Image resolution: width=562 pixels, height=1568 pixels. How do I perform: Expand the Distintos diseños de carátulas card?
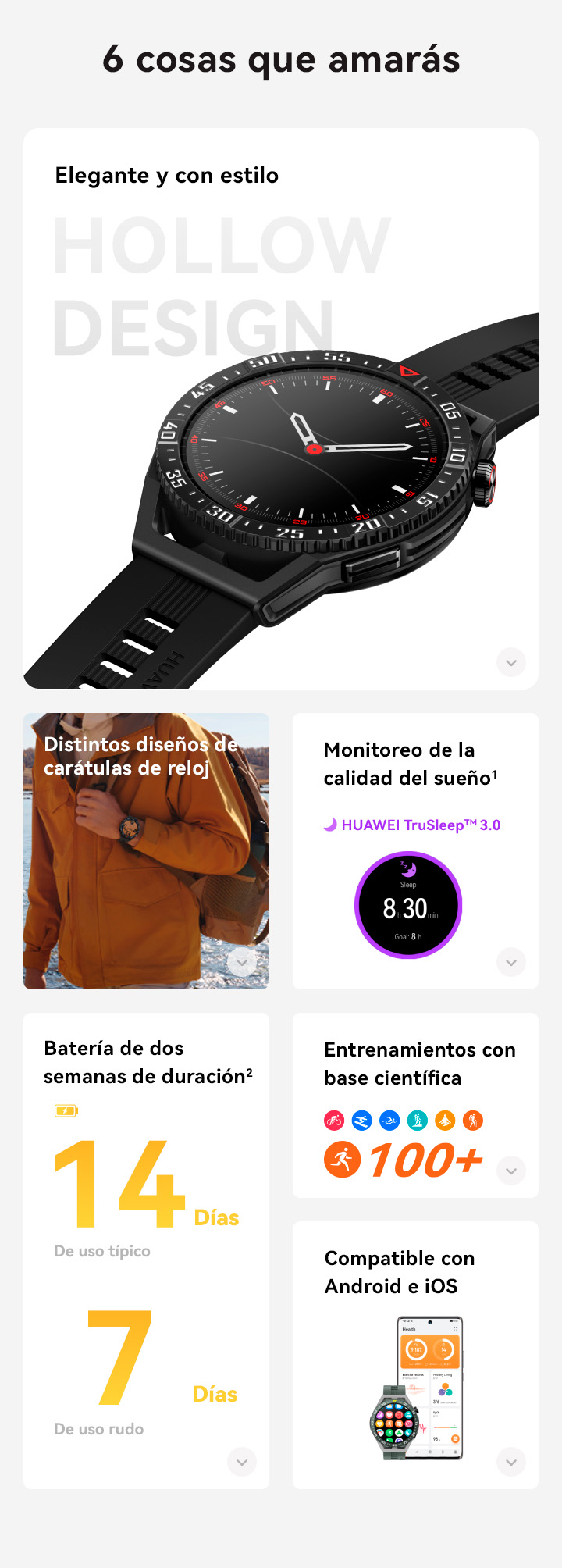(242, 962)
